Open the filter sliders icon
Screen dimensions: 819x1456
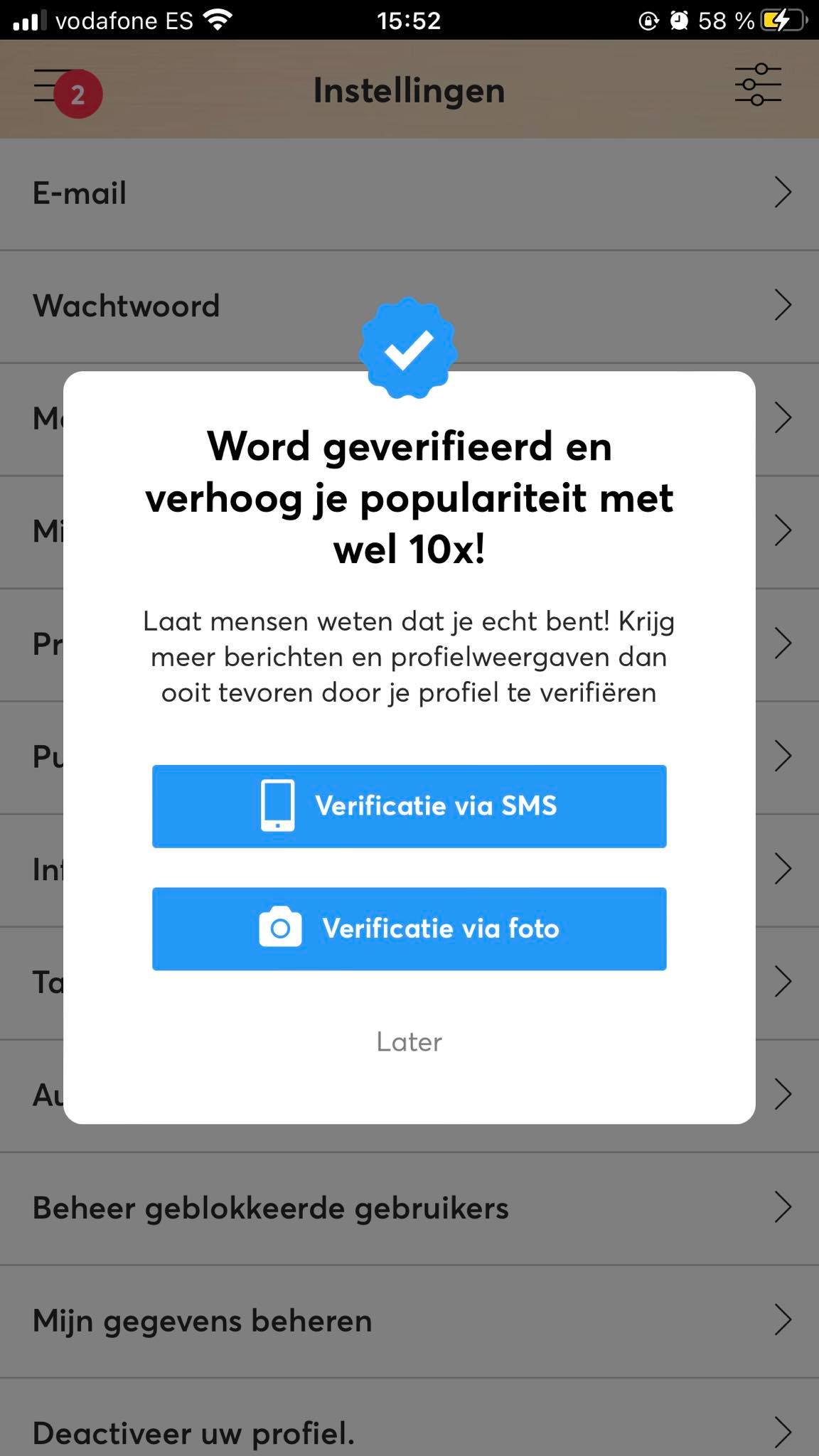click(758, 85)
